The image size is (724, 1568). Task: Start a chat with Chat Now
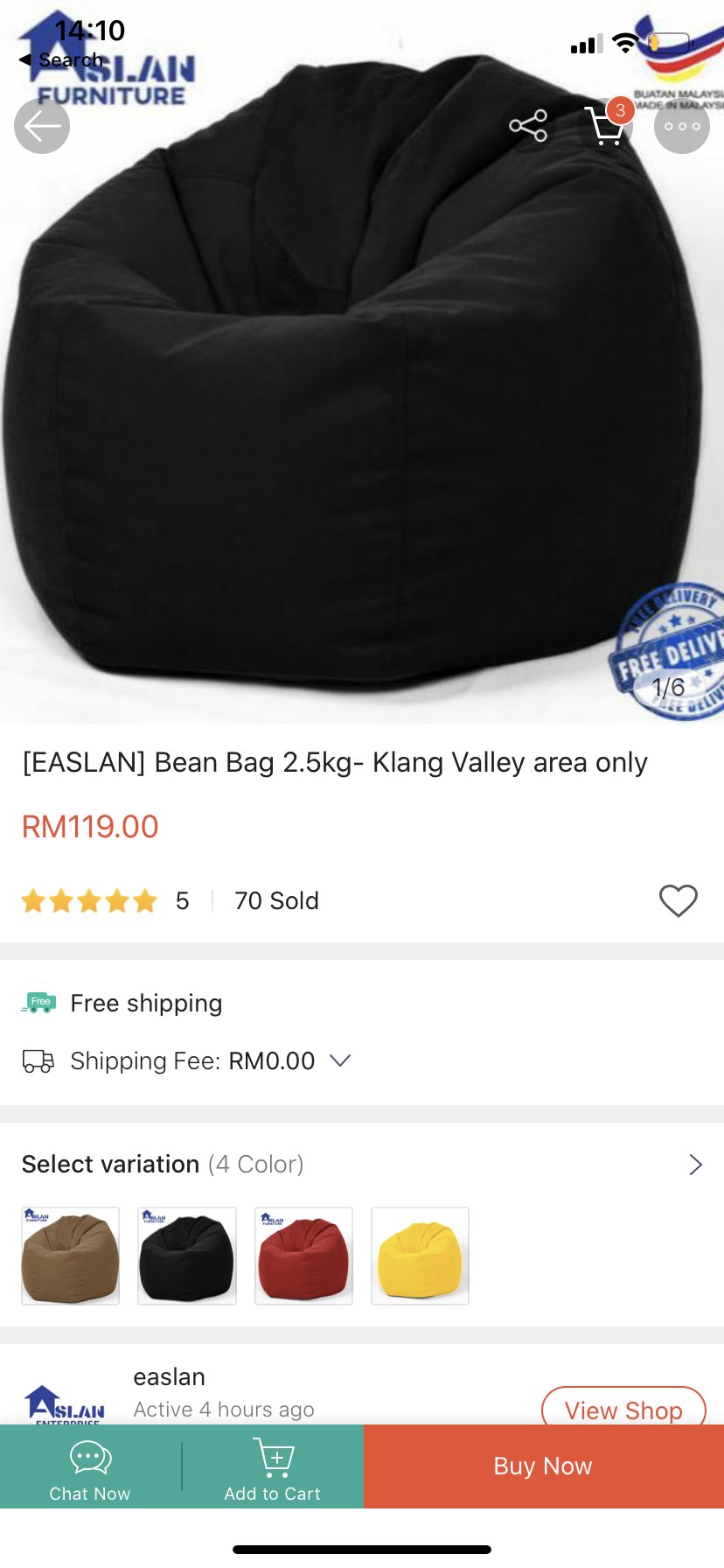point(90,1467)
